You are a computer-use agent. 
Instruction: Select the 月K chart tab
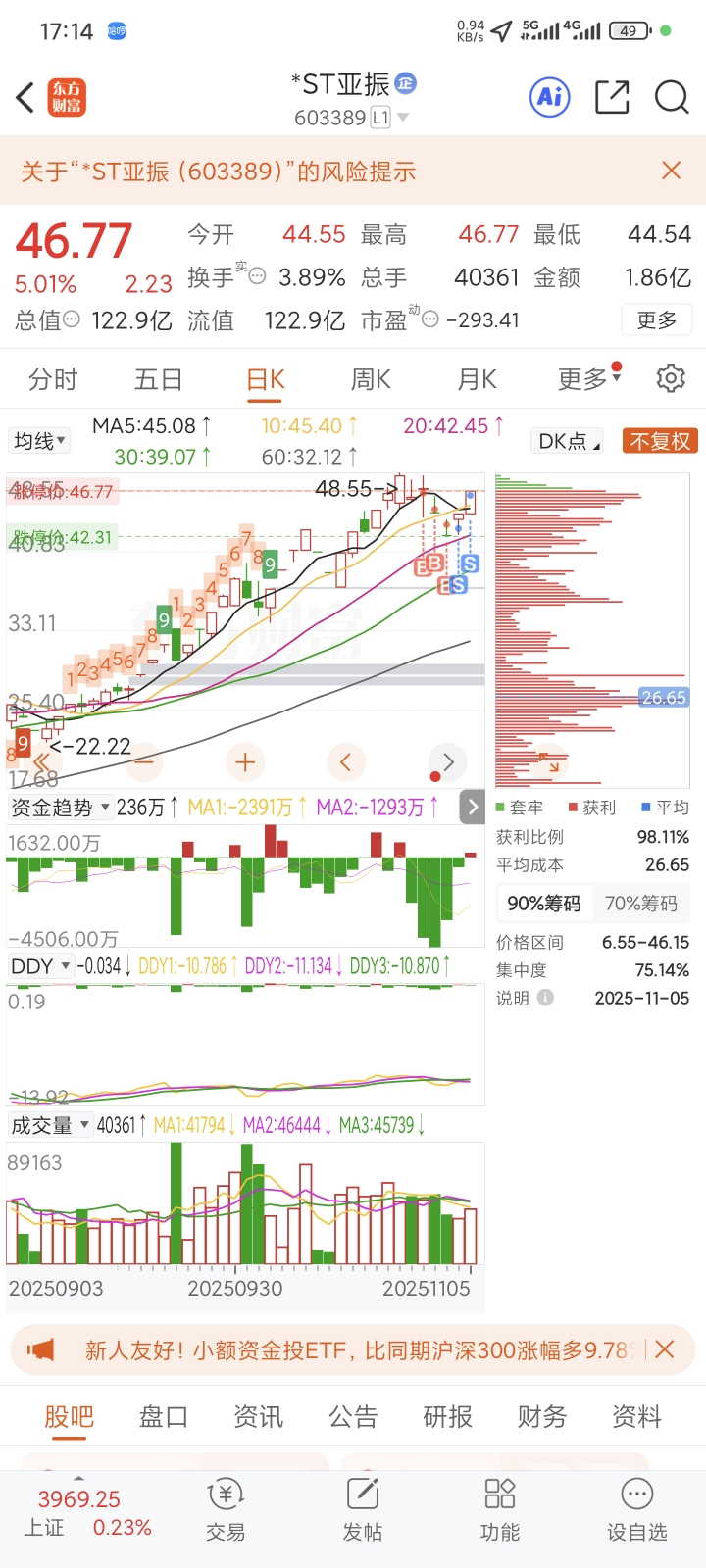point(478,379)
